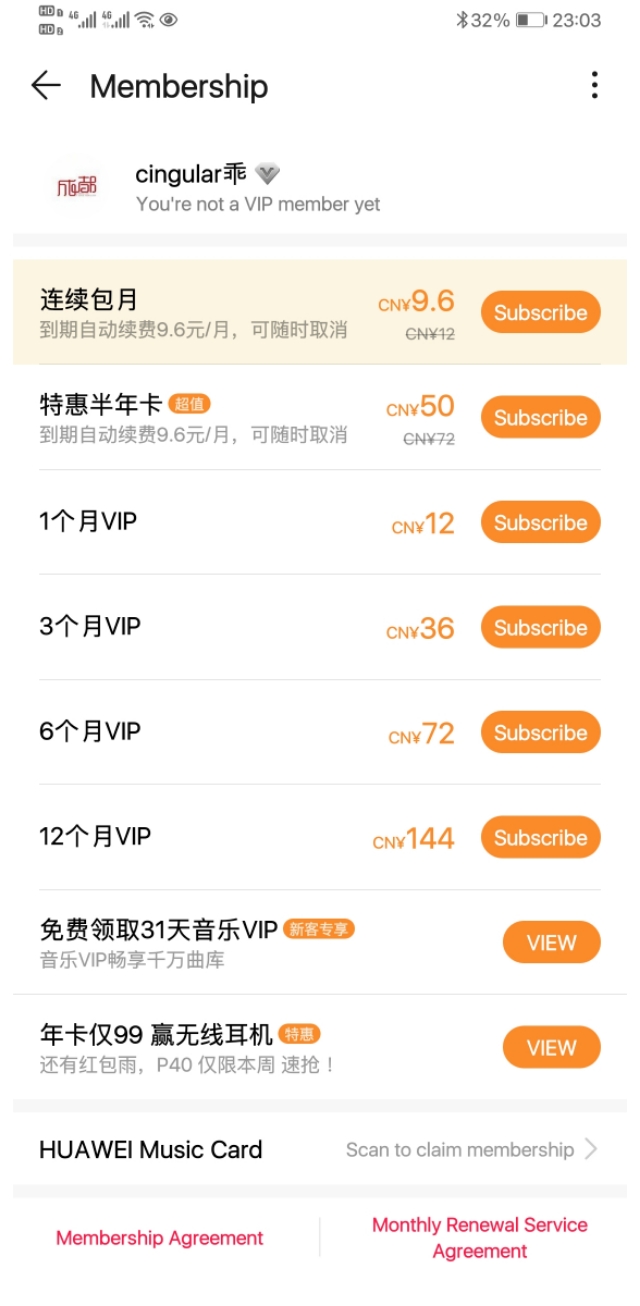The image size is (640, 1306).
Task: Open Monthly Renewal Service Agreement
Action: [x=480, y=1238]
